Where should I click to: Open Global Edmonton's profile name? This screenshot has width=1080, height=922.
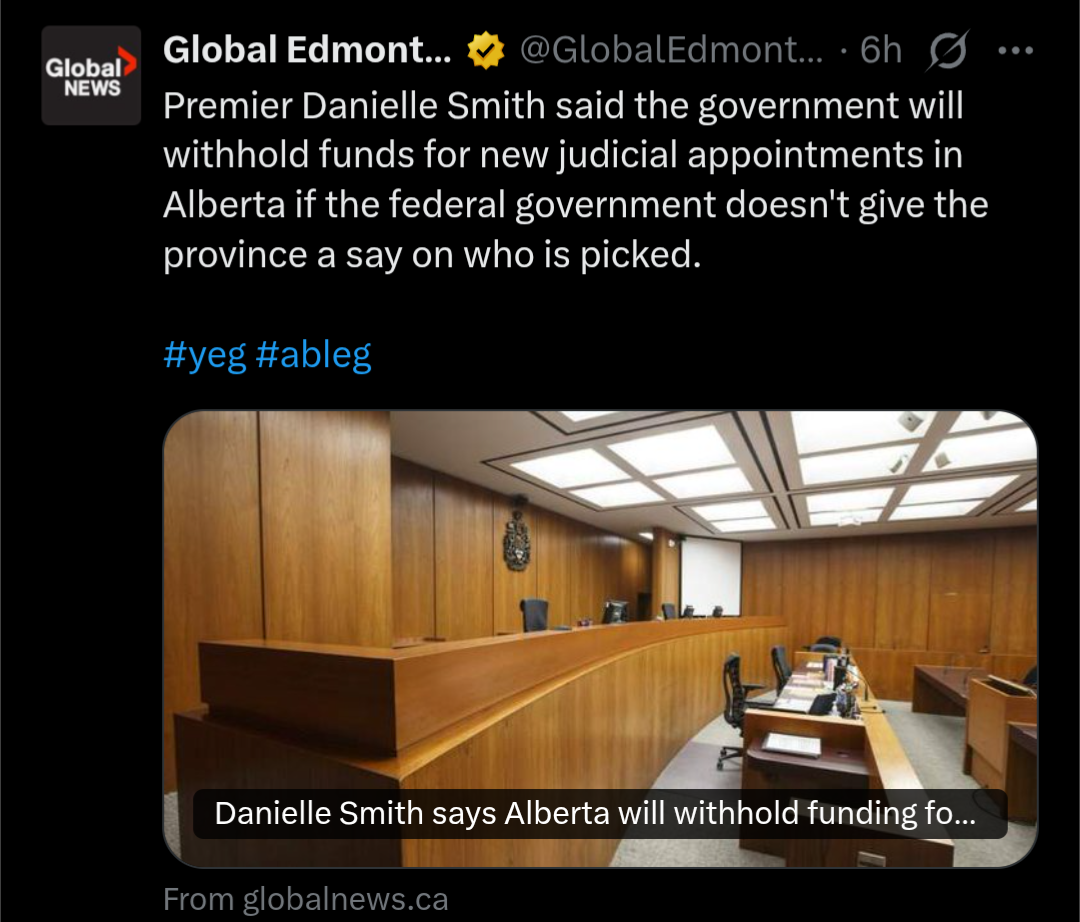point(306,49)
